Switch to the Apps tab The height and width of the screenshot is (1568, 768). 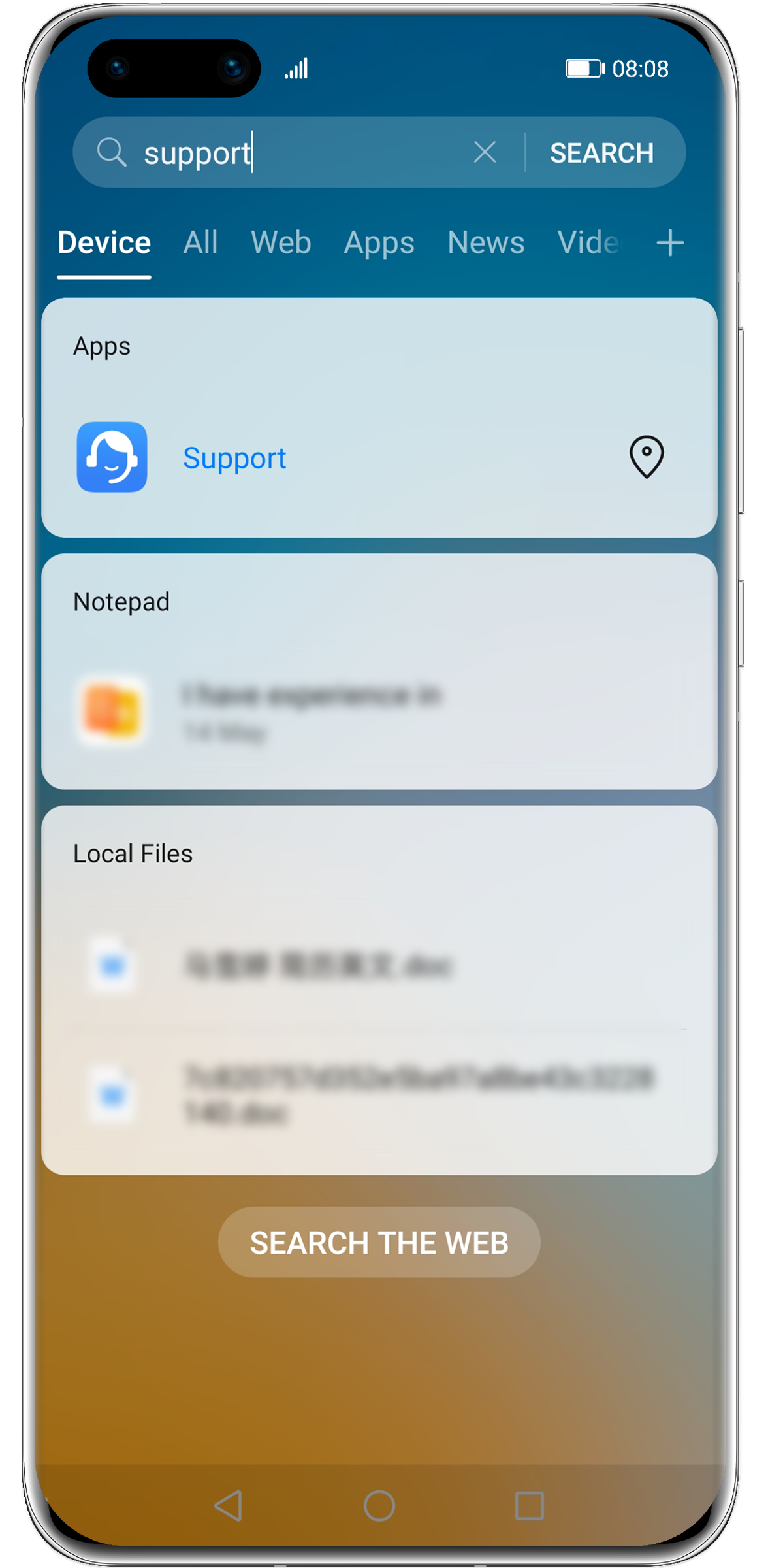[379, 244]
